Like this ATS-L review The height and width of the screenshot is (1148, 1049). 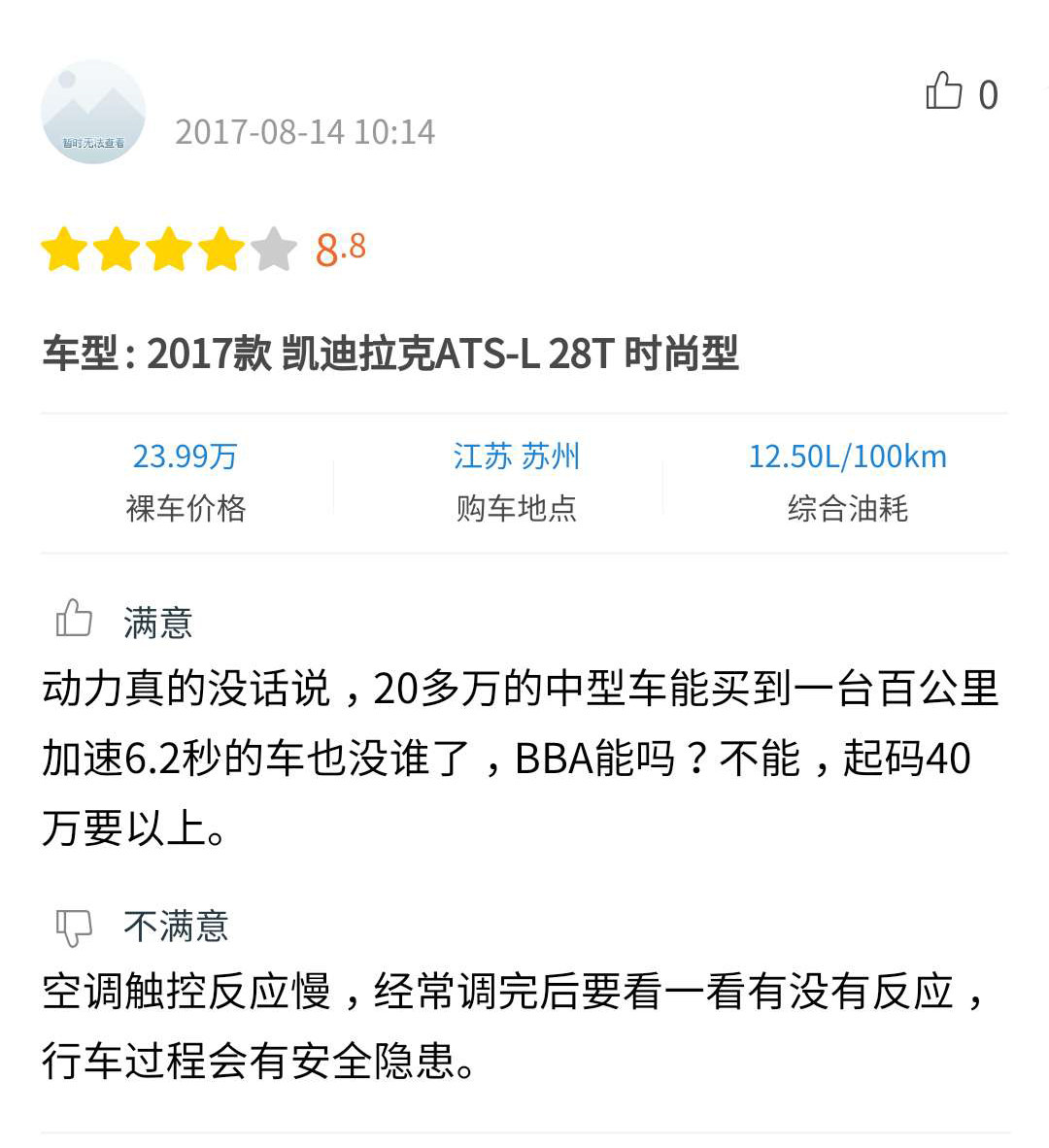click(x=944, y=91)
